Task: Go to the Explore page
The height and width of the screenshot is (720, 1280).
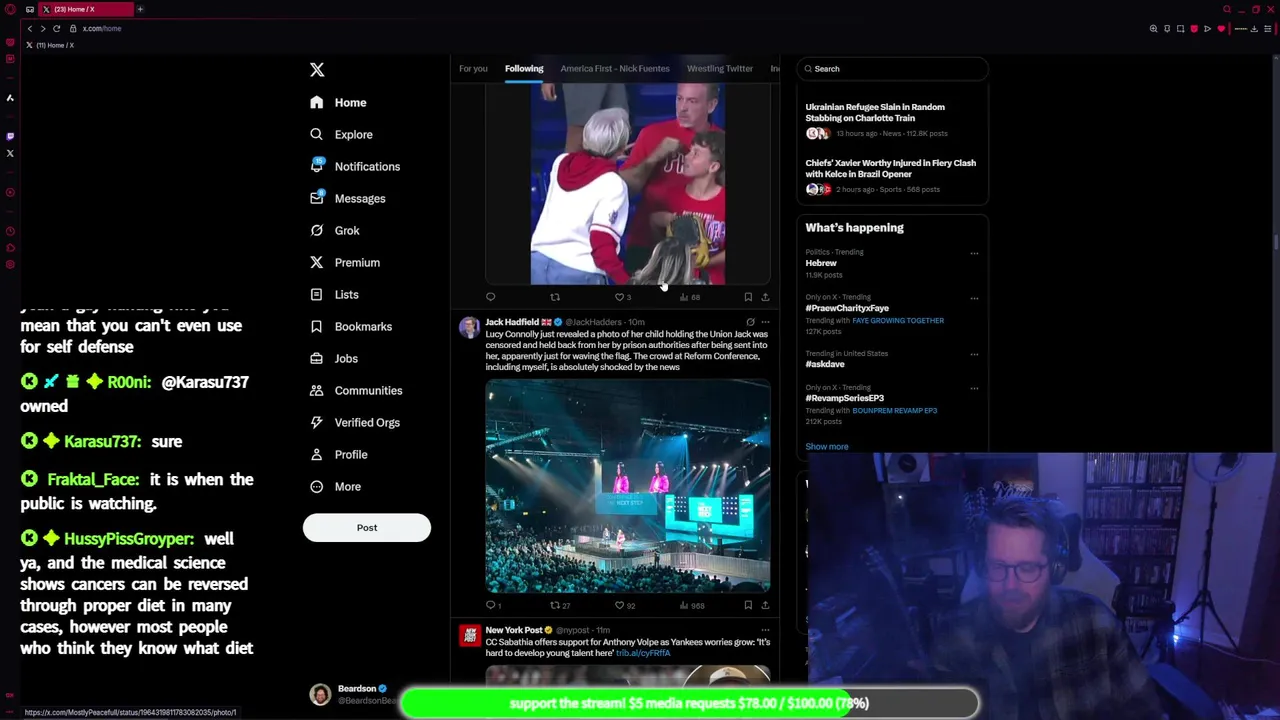Action: pyautogui.click(x=352, y=134)
